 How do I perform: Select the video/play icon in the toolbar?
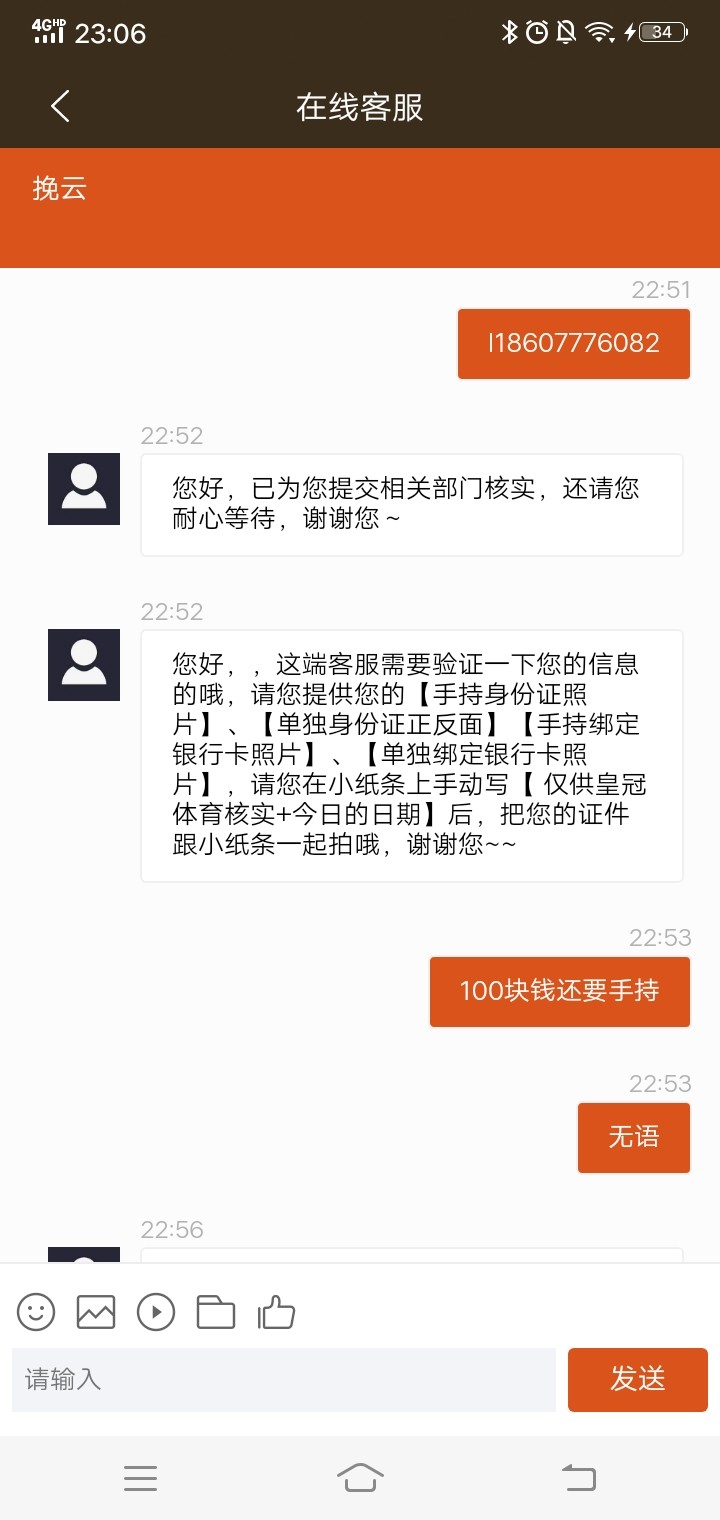click(x=156, y=1312)
